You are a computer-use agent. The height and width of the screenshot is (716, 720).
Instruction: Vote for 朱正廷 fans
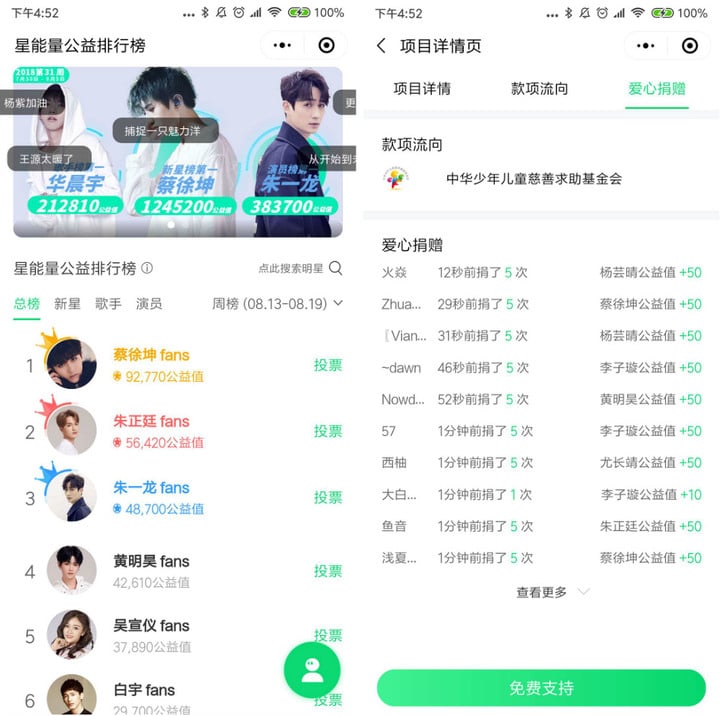point(328,431)
